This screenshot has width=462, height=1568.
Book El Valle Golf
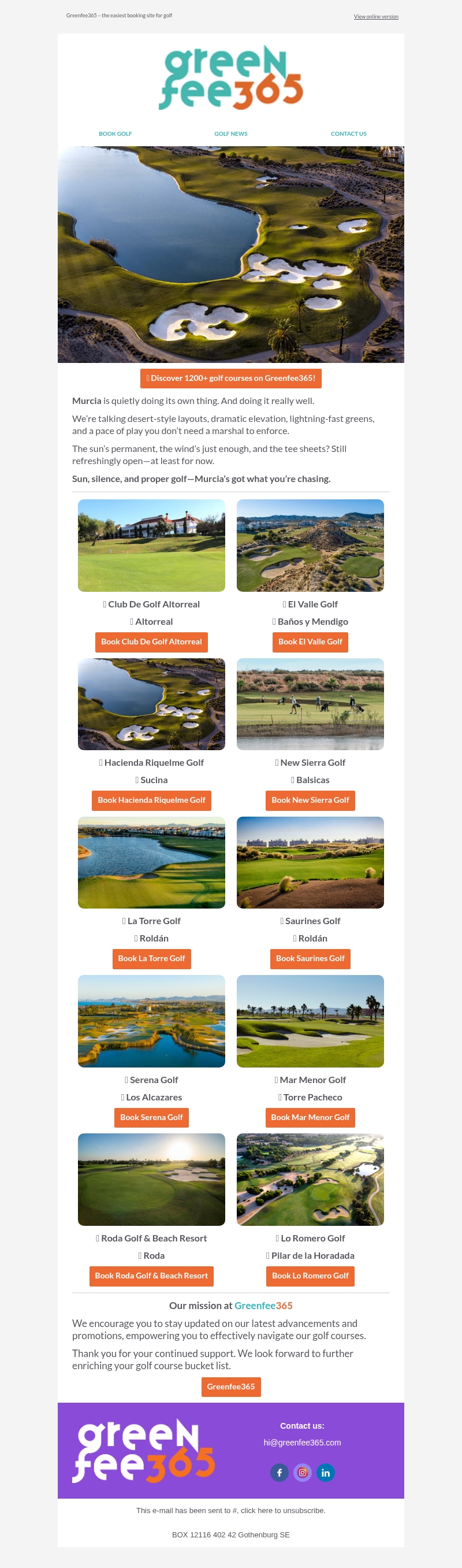pos(310,642)
